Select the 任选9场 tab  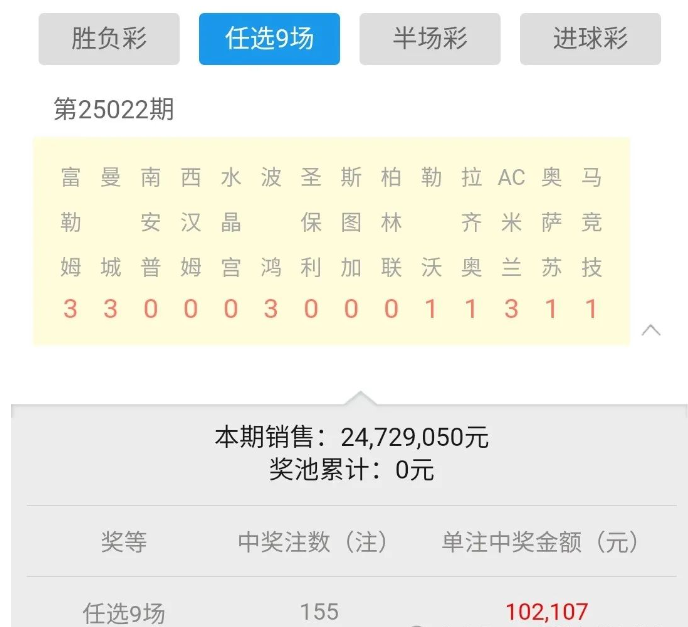pyautogui.click(x=269, y=39)
